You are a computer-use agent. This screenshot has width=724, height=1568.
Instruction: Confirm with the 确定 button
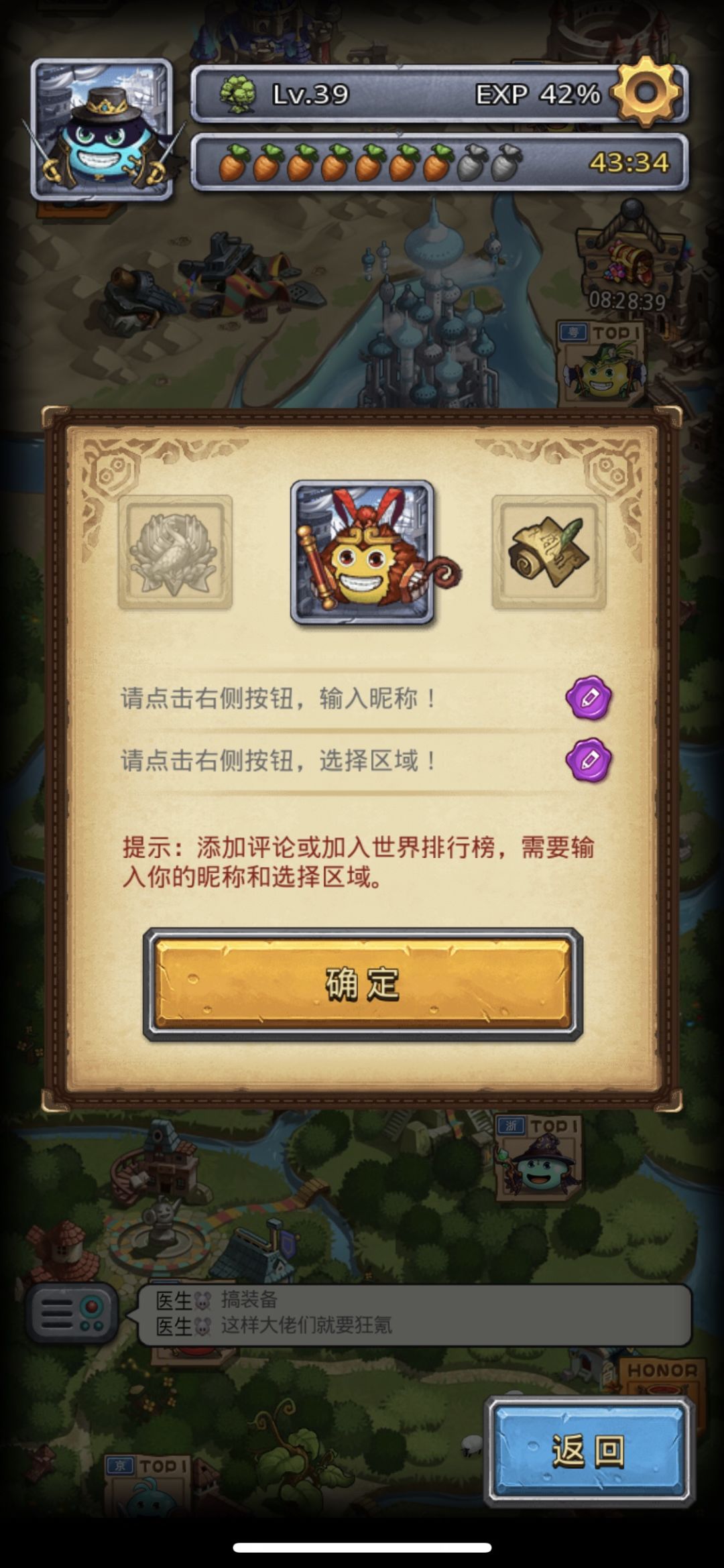point(363,984)
